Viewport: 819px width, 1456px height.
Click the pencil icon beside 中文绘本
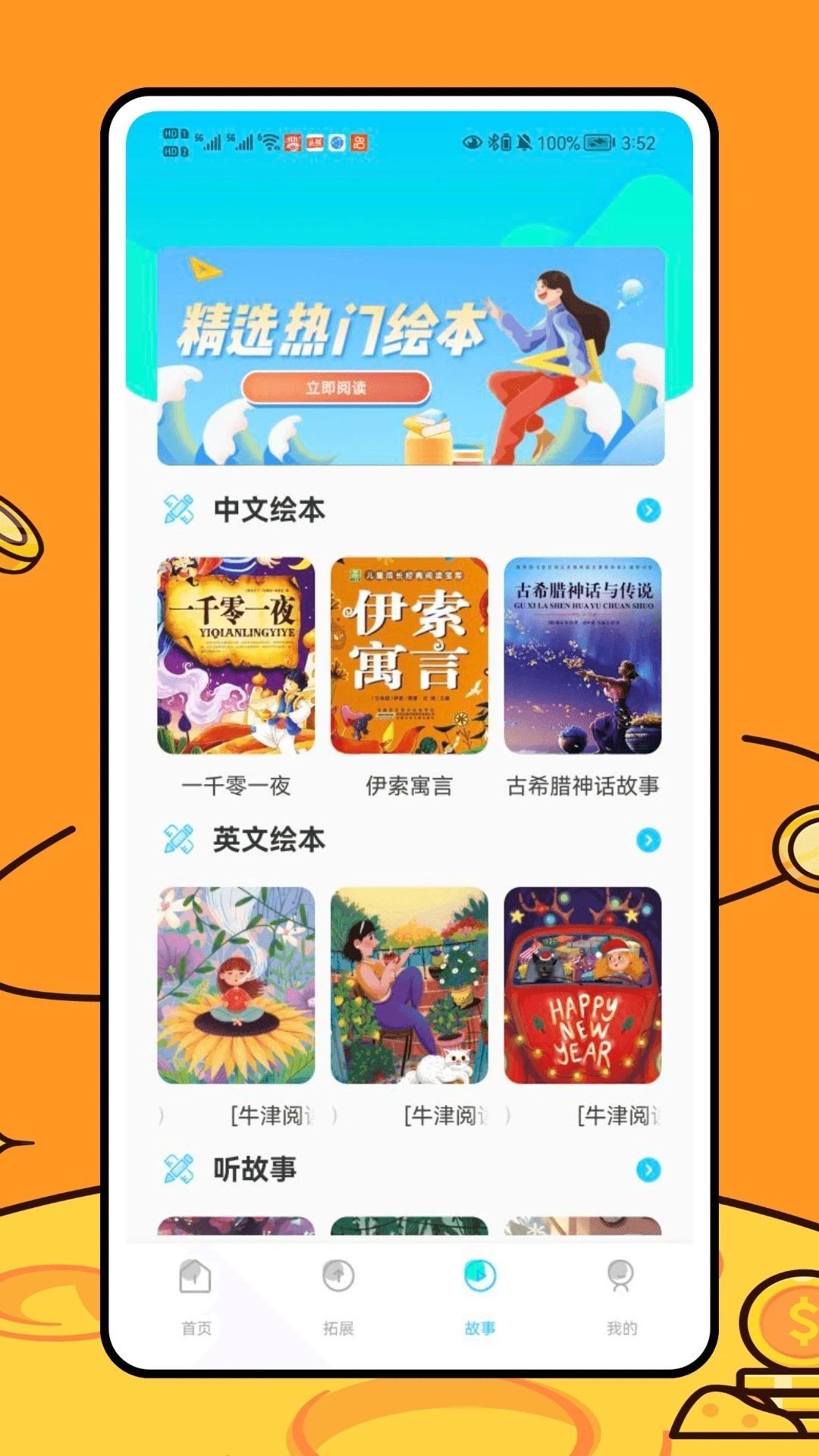(179, 510)
